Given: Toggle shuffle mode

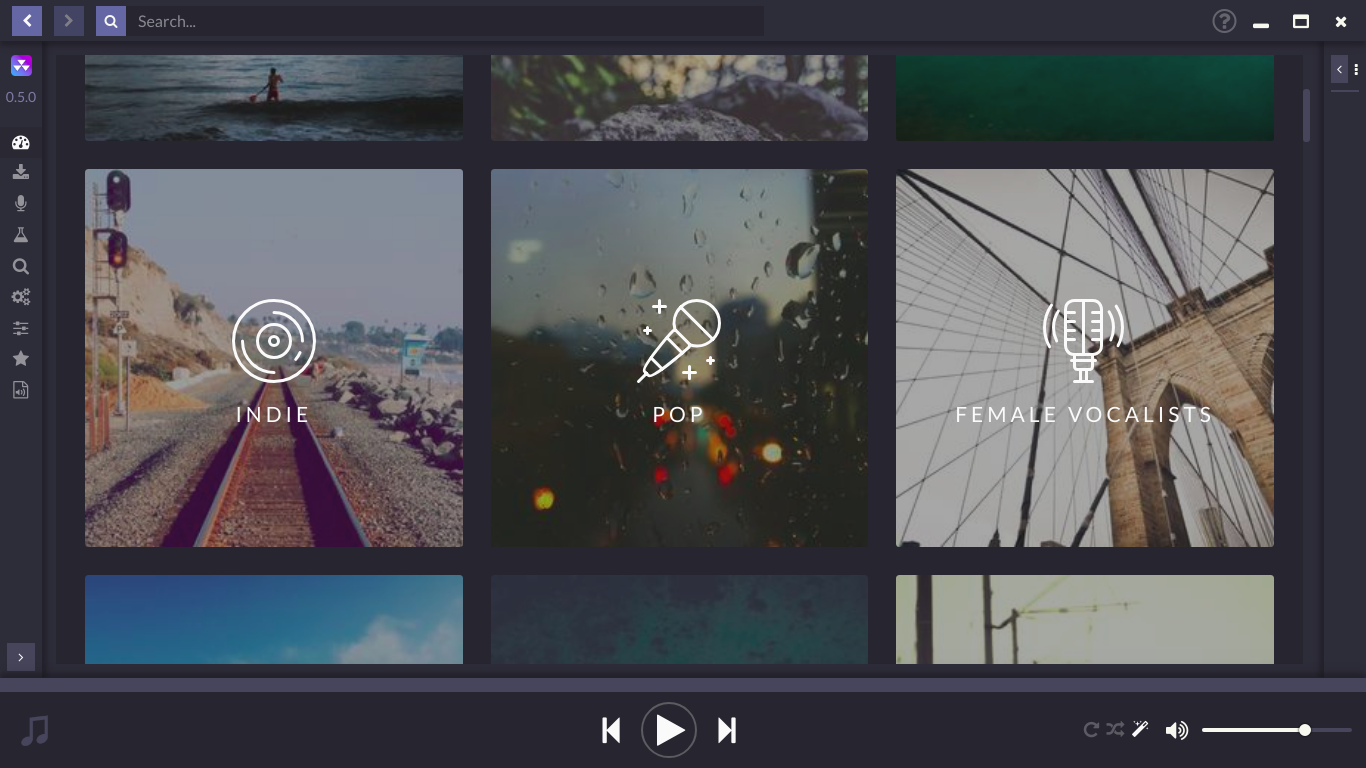Looking at the screenshot, I should coord(1115,730).
